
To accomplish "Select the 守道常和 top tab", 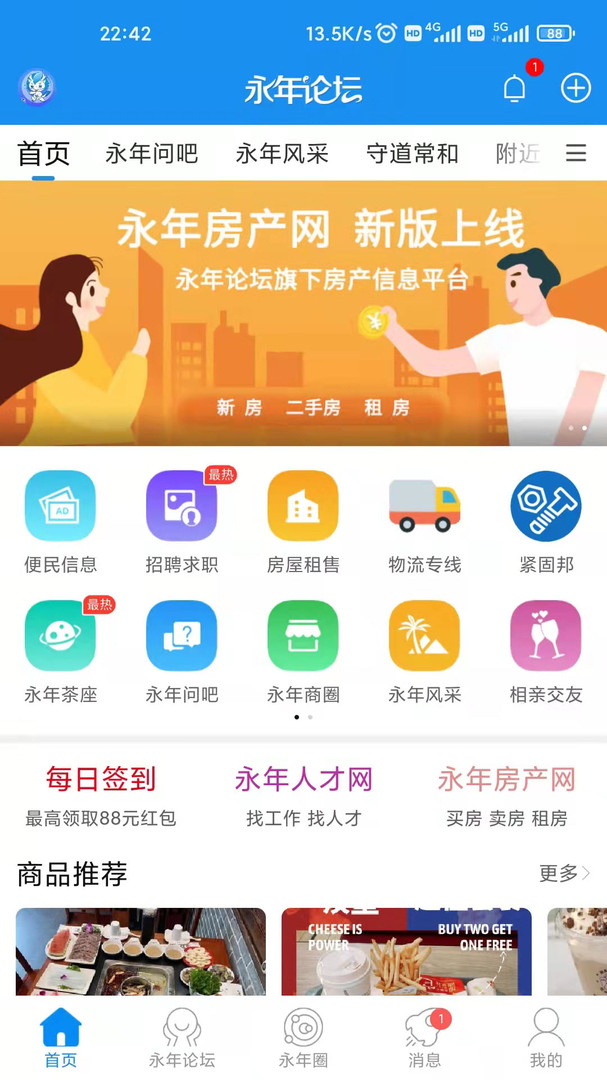I will pyautogui.click(x=412, y=153).
